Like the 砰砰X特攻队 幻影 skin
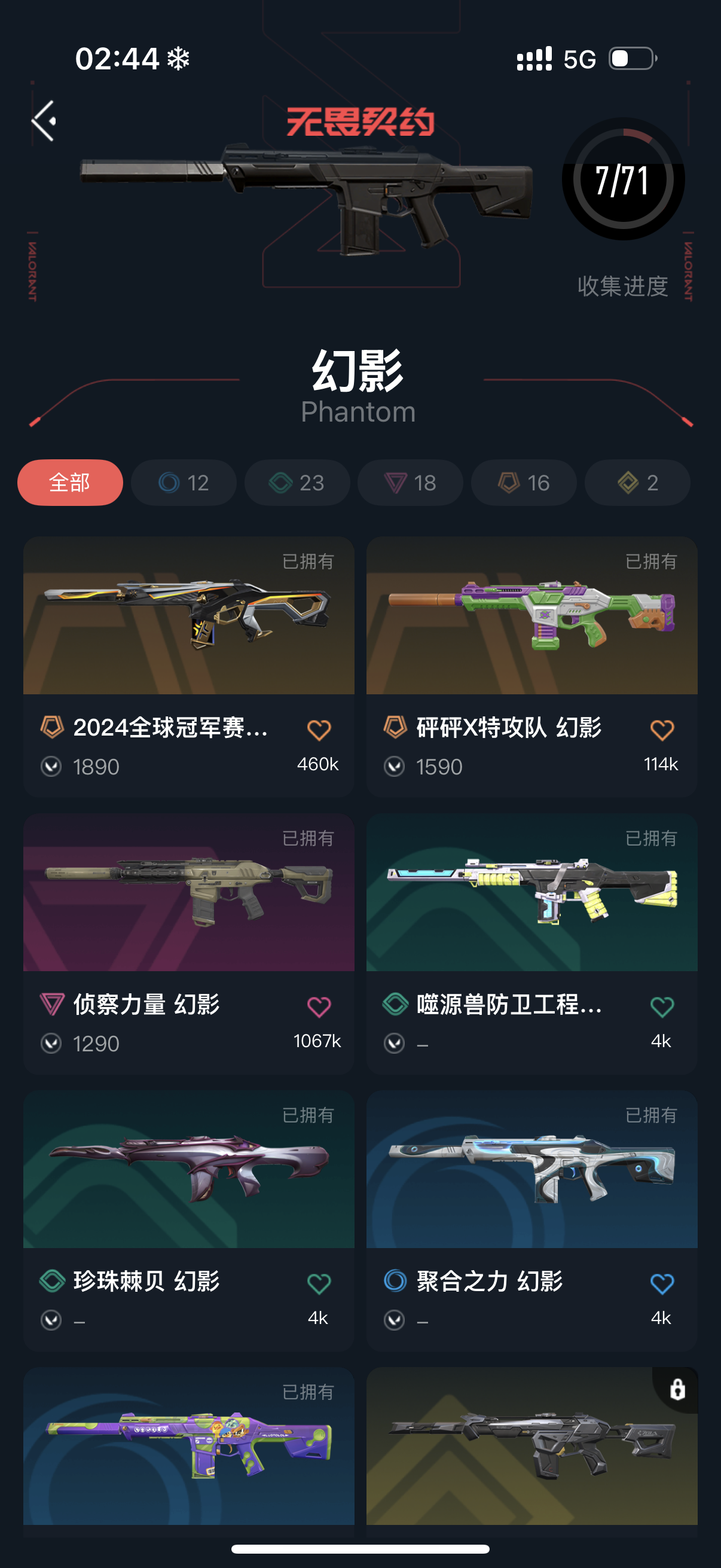Screen dimensions: 721x1568 662,730
